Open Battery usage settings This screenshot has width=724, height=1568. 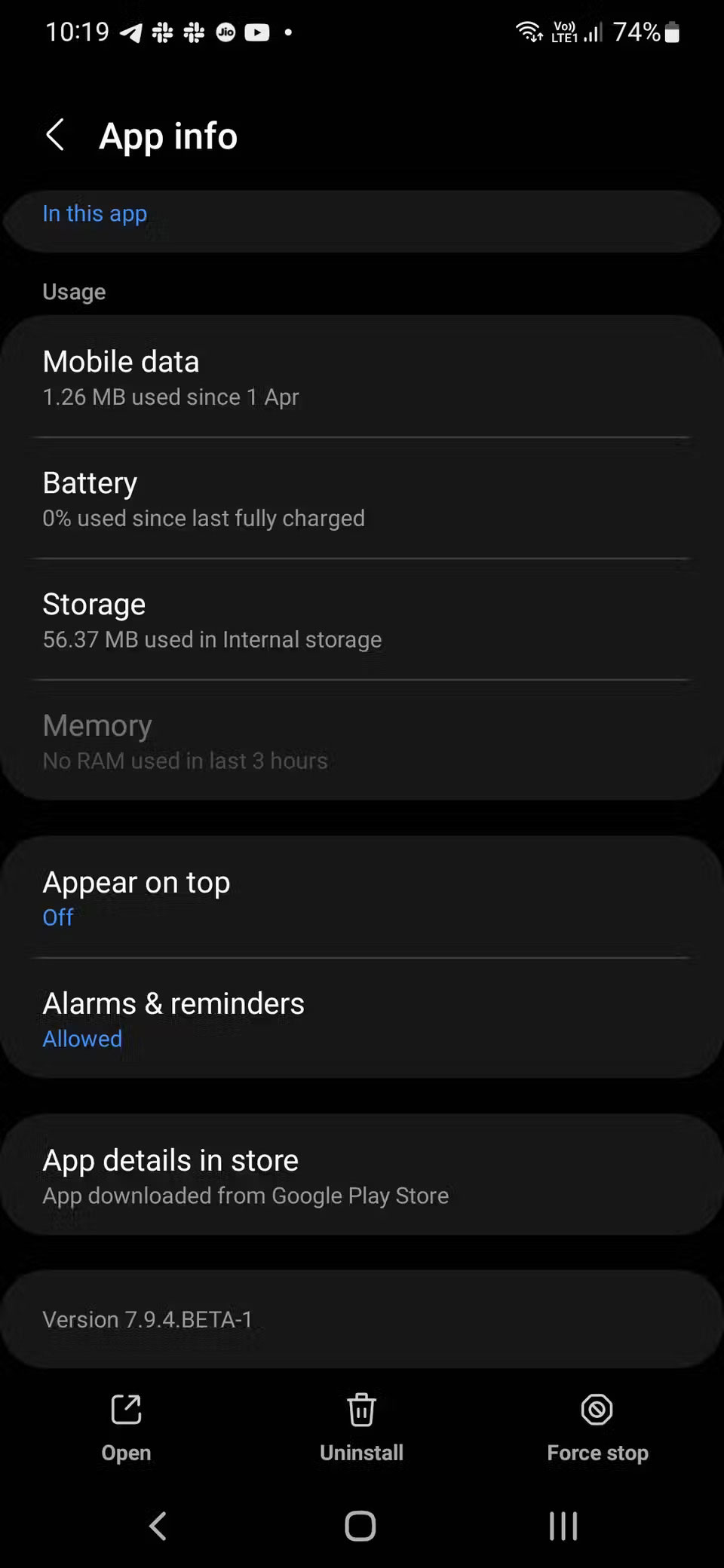pyautogui.click(x=362, y=499)
